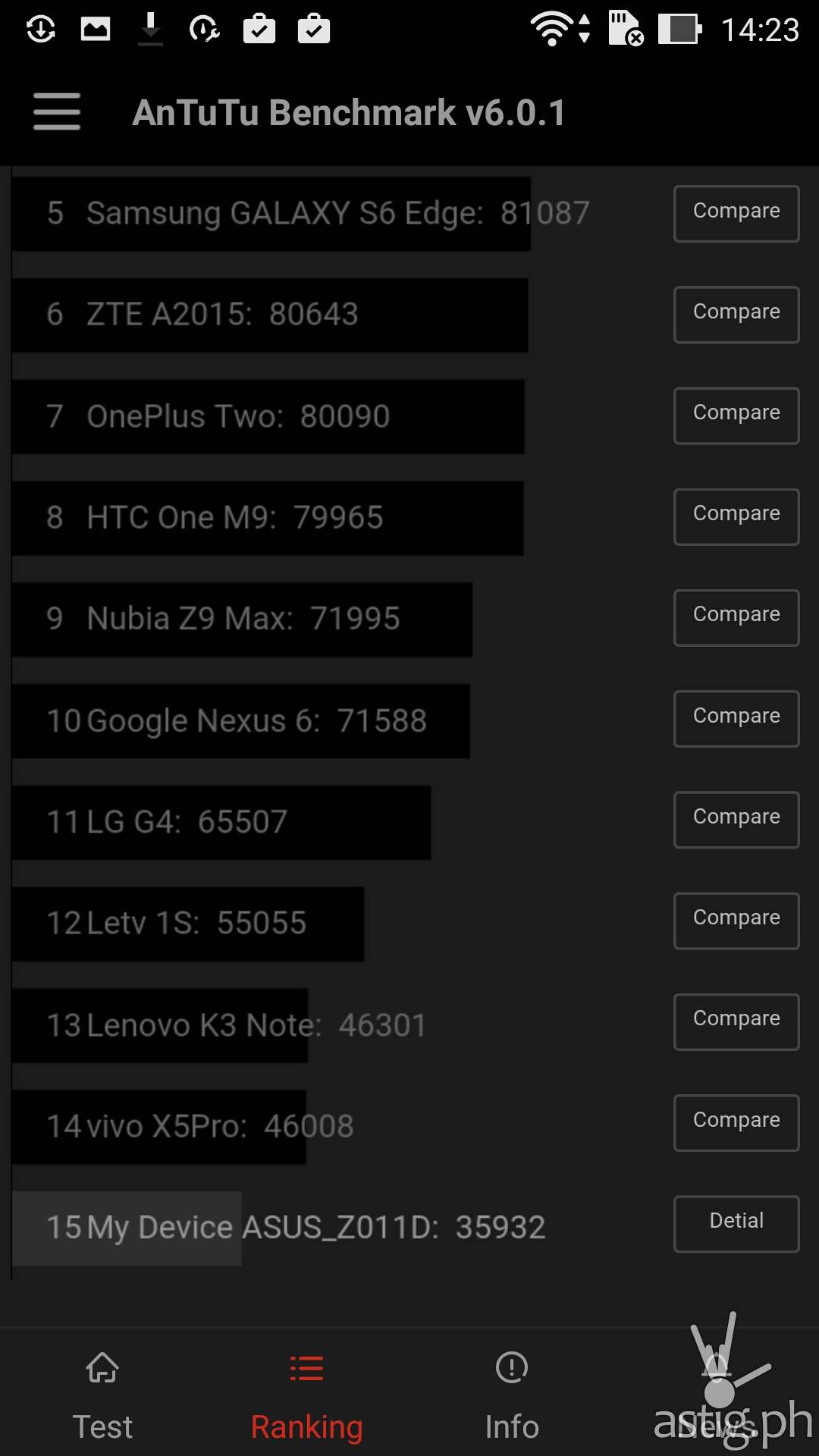Open the hamburger navigation menu

point(57,112)
